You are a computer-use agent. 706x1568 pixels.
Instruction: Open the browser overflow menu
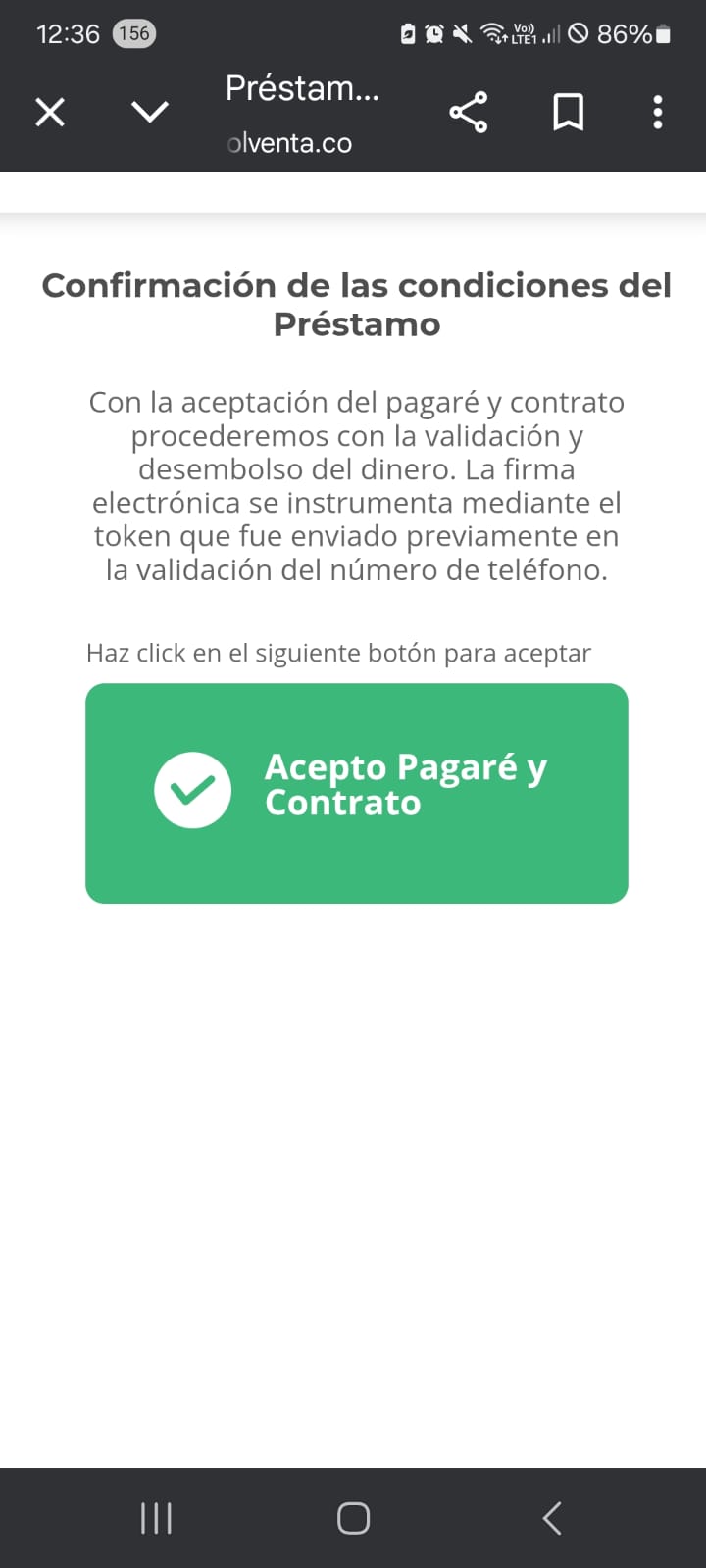coord(657,113)
